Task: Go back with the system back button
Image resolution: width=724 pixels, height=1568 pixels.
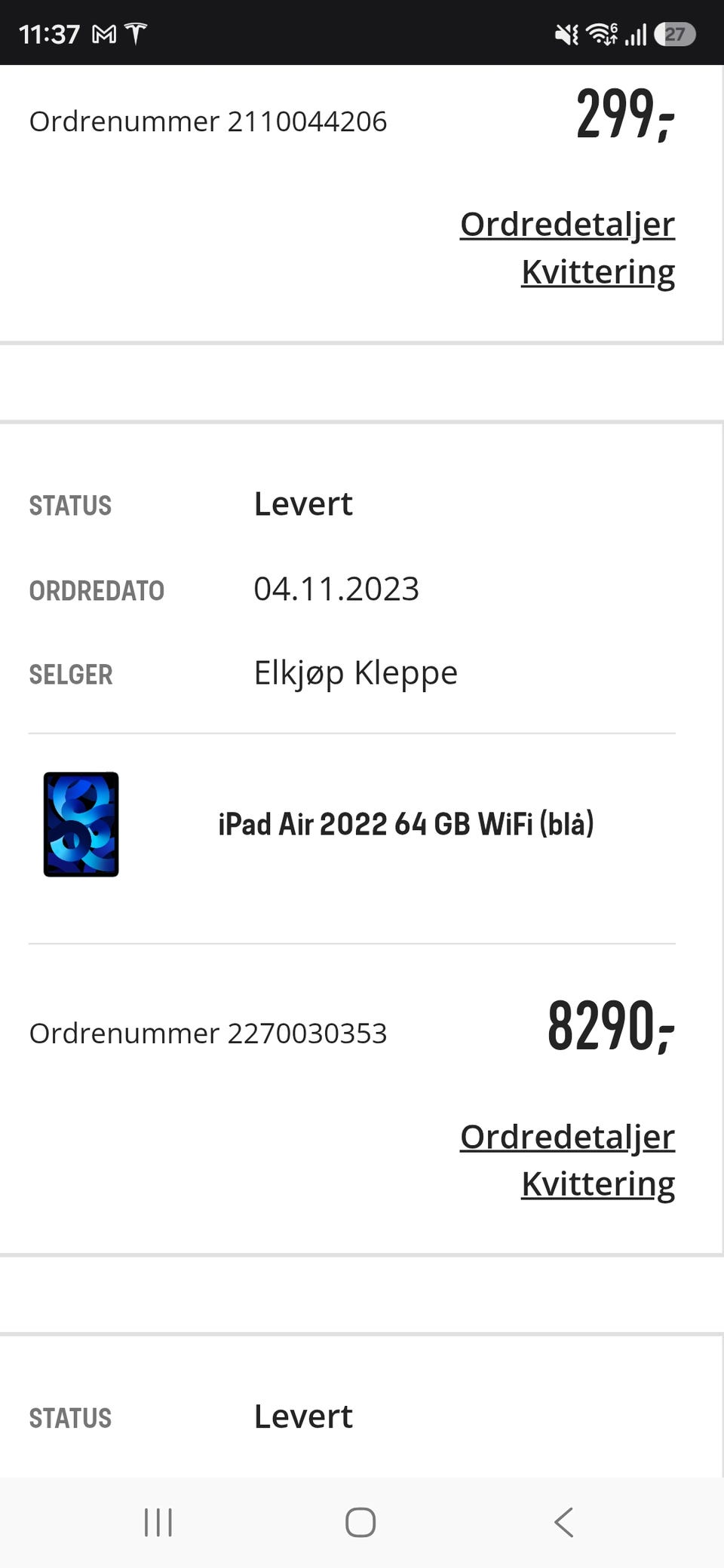Action: (x=564, y=1522)
